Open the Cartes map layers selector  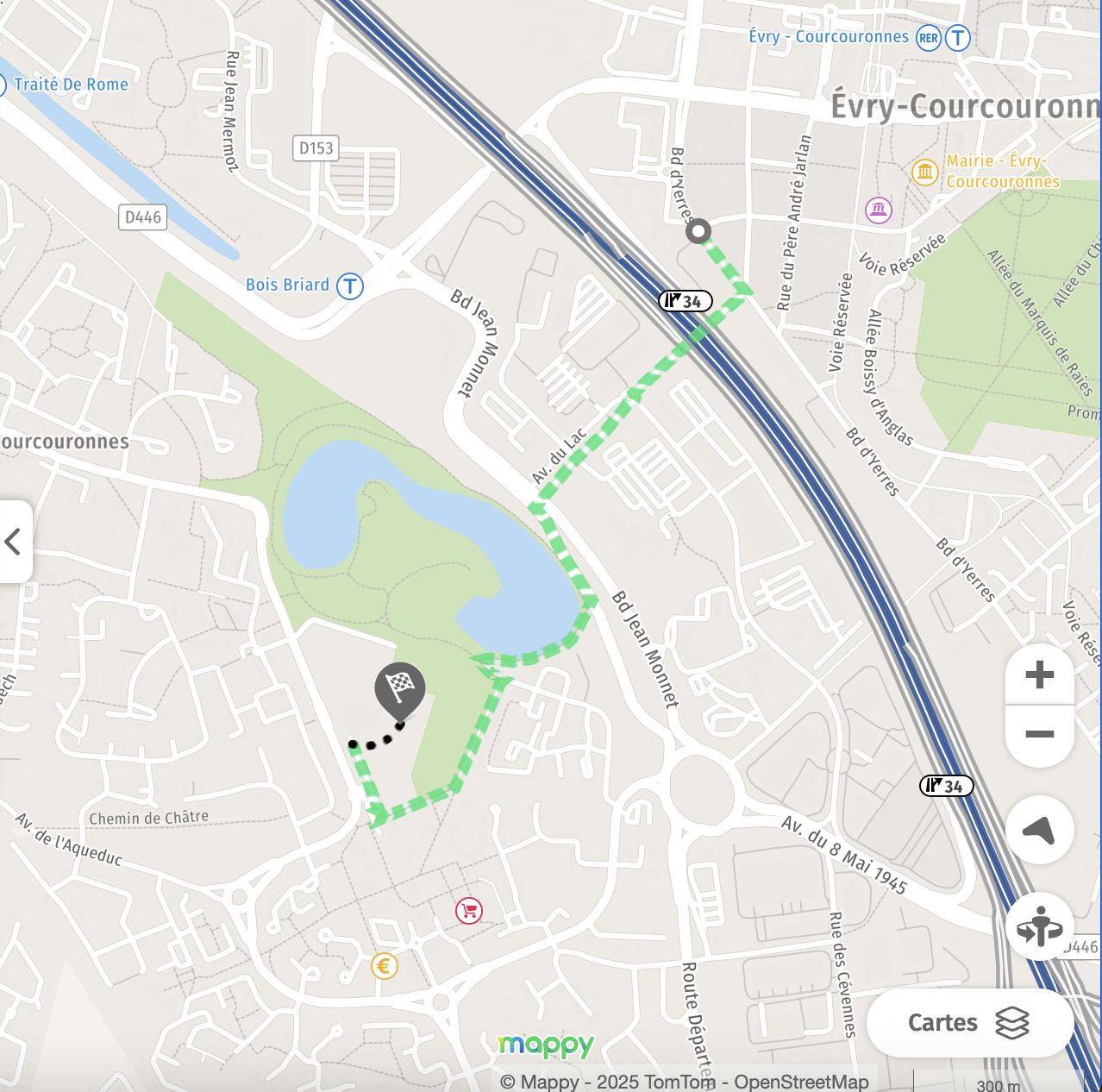pyautogui.click(x=969, y=1023)
